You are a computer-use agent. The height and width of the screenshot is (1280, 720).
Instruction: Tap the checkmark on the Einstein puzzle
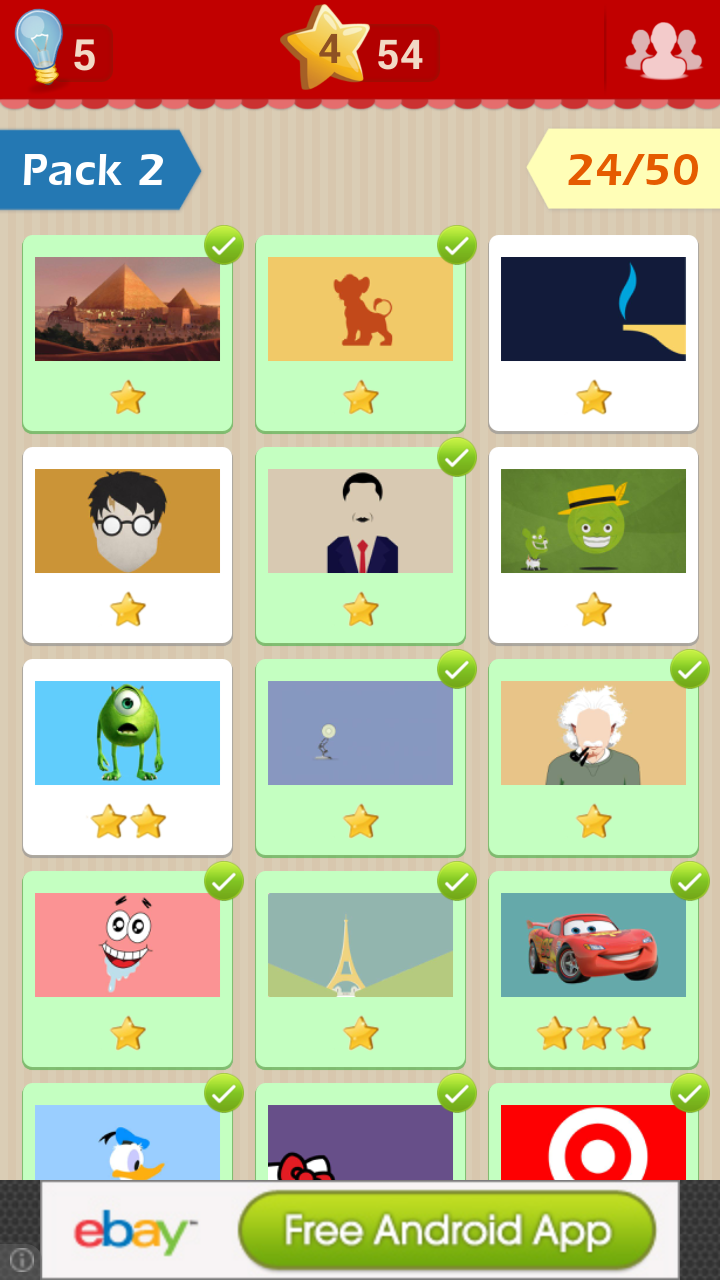click(x=689, y=670)
